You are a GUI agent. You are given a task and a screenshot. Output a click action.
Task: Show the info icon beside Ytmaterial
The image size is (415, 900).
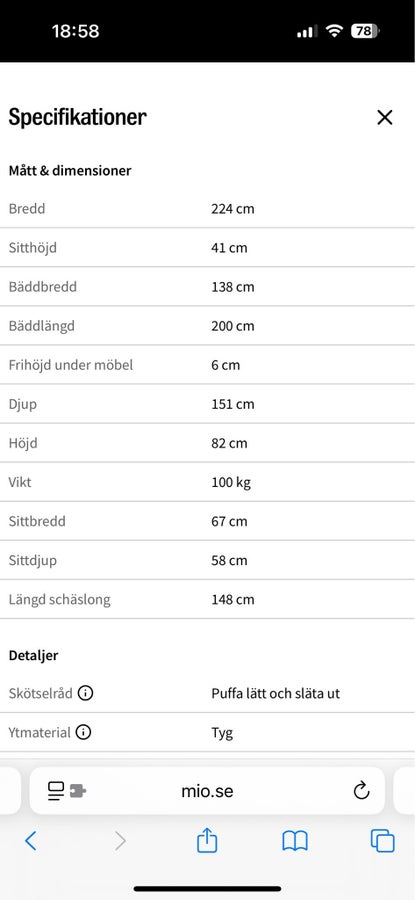[x=83, y=732]
